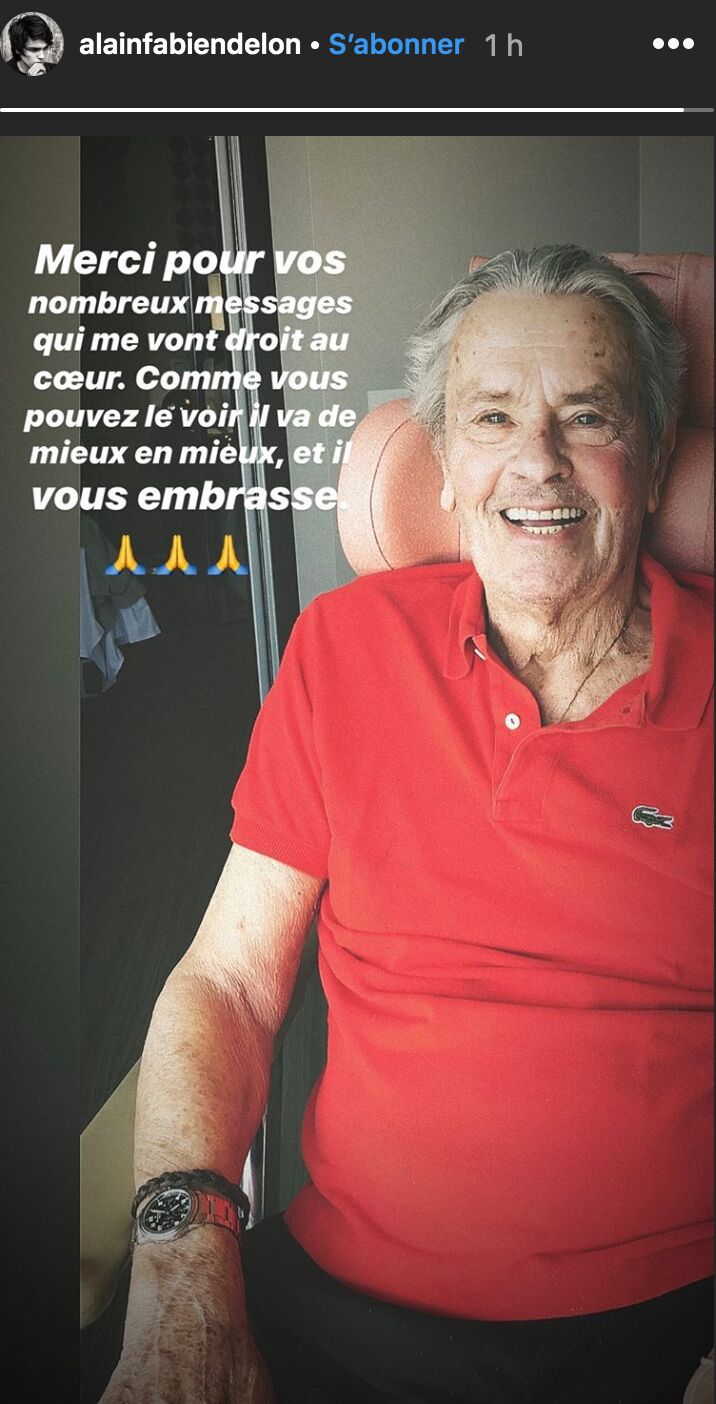Open the alainfabiendelon username link
The height and width of the screenshot is (1404, 716).
(x=190, y=45)
